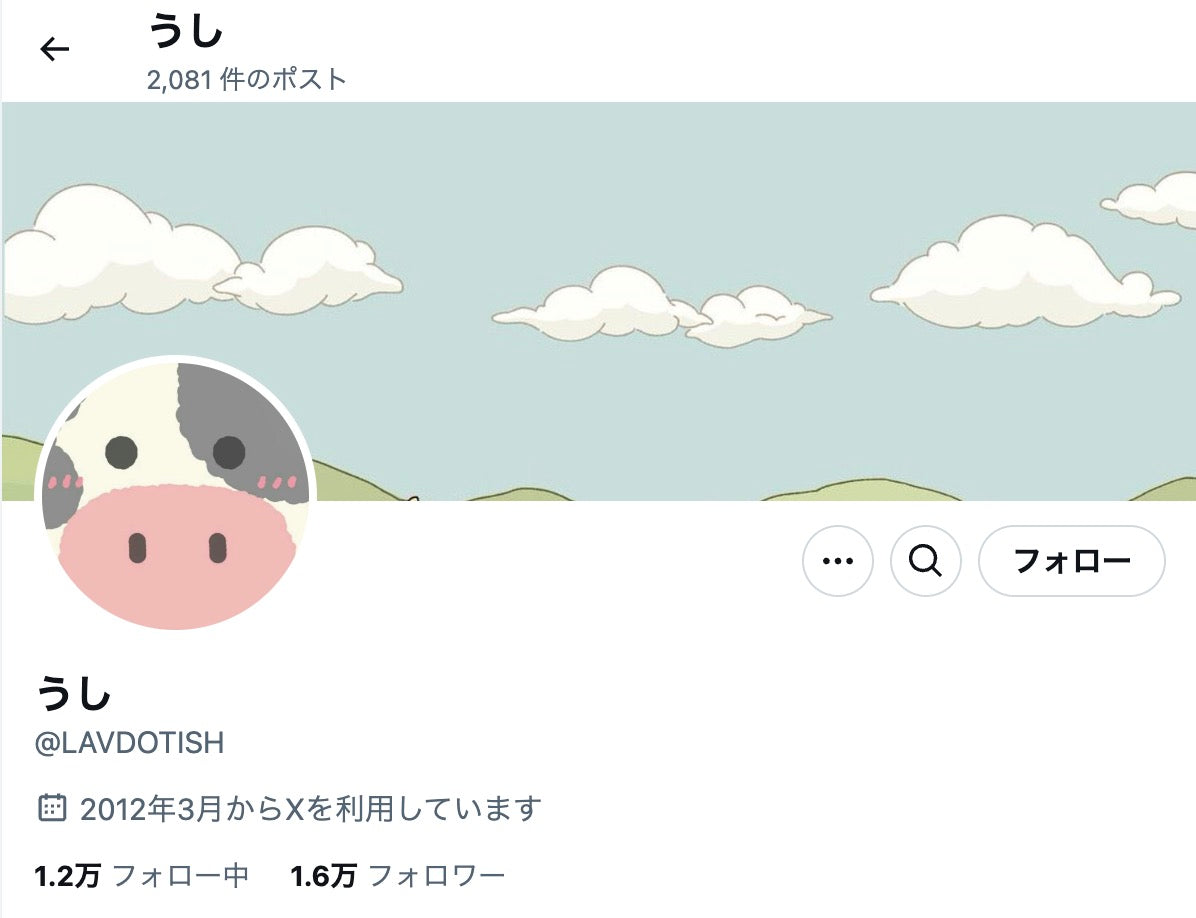Go back using the arrow icon
This screenshot has width=1196, height=918.
[54, 49]
